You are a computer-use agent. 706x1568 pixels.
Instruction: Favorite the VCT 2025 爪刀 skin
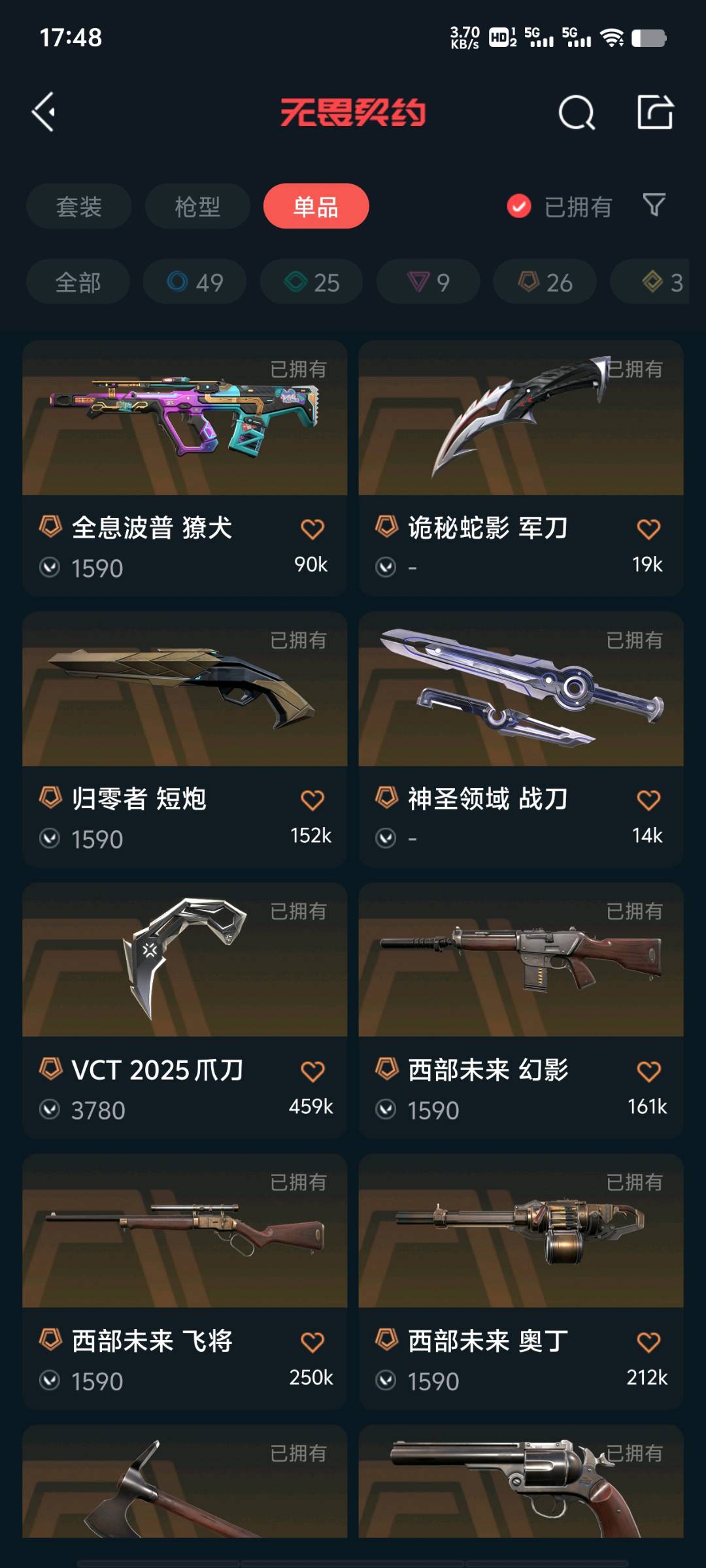coord(312,1071)
